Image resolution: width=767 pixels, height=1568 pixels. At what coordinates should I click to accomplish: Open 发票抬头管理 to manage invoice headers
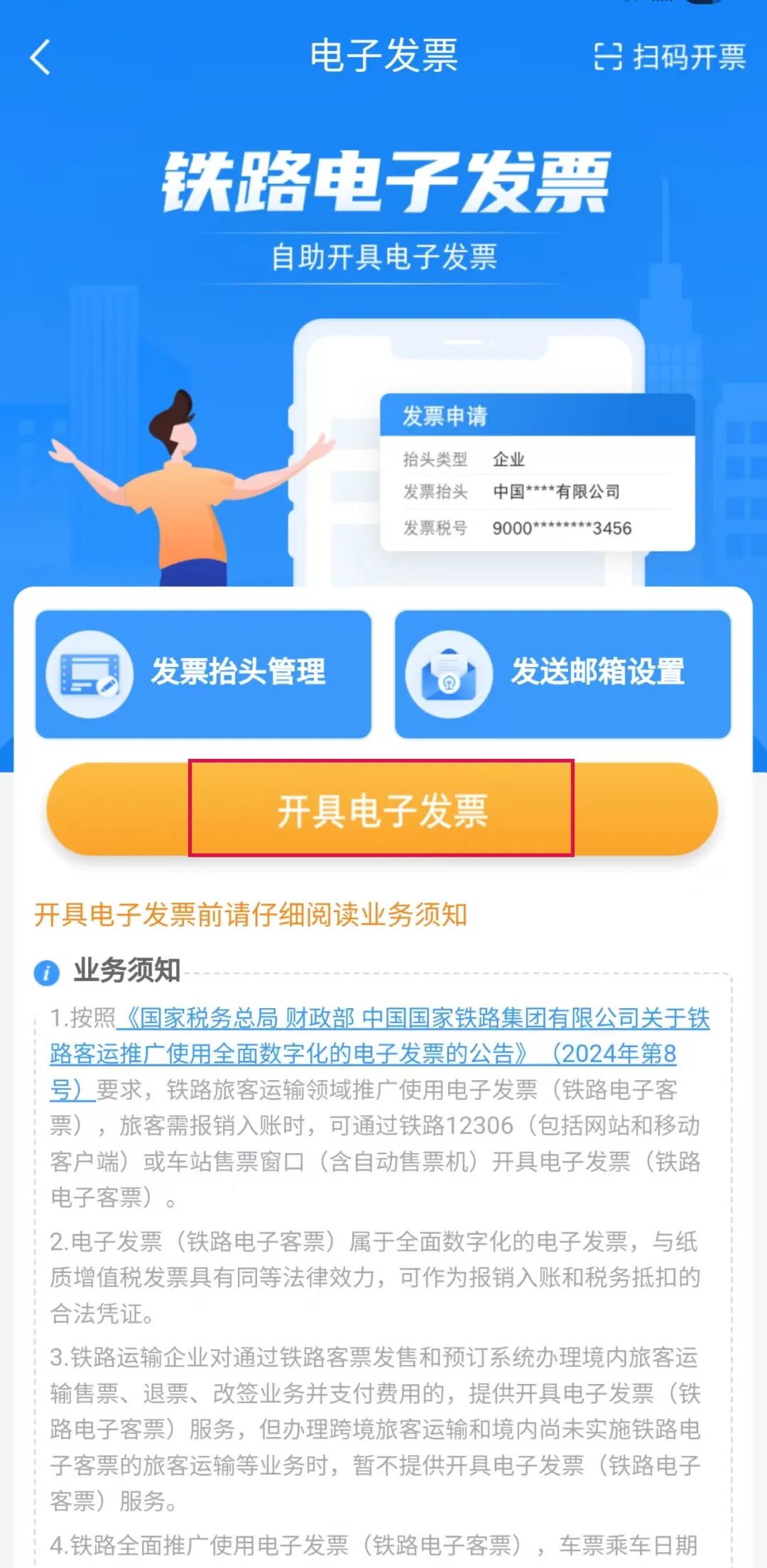(239, 674)
